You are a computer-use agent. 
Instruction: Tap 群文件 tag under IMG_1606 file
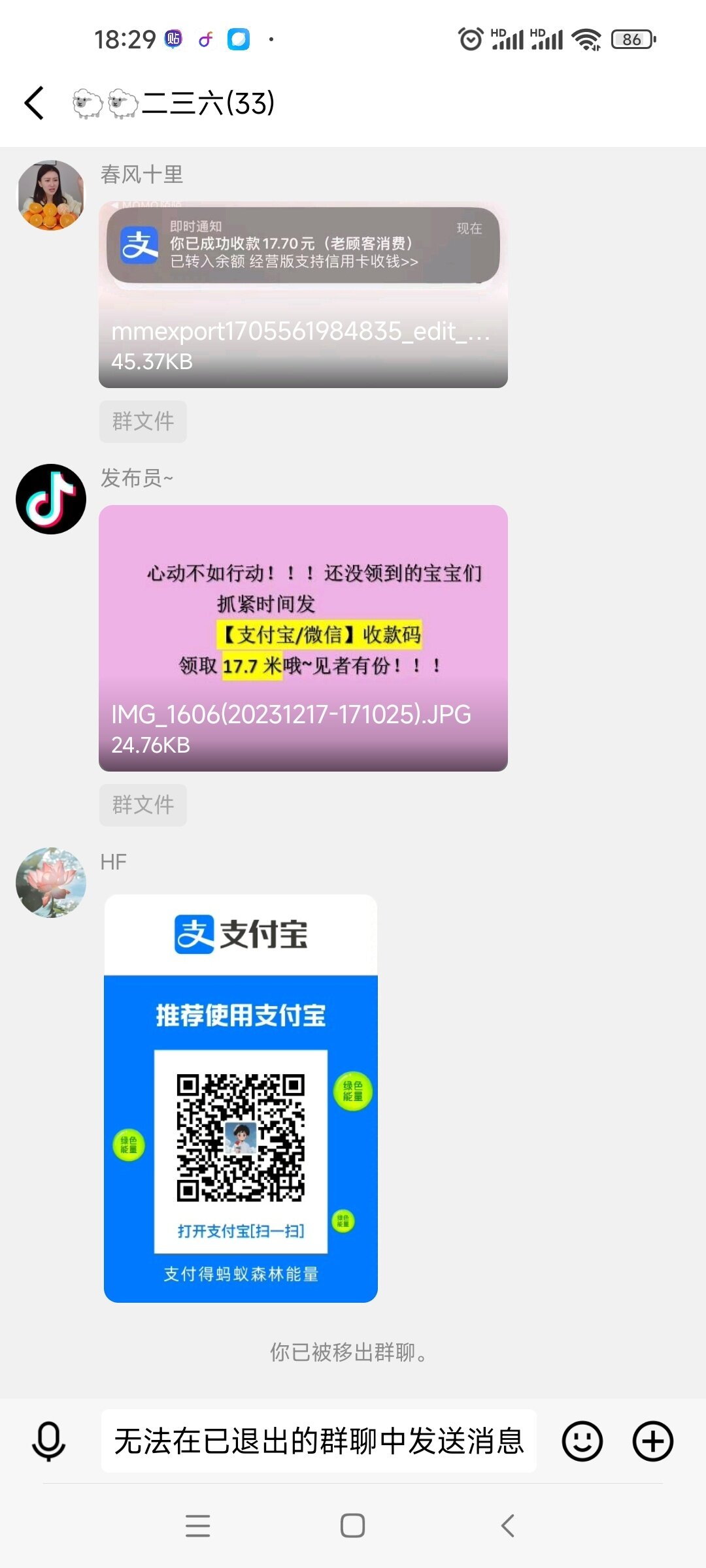143,805
